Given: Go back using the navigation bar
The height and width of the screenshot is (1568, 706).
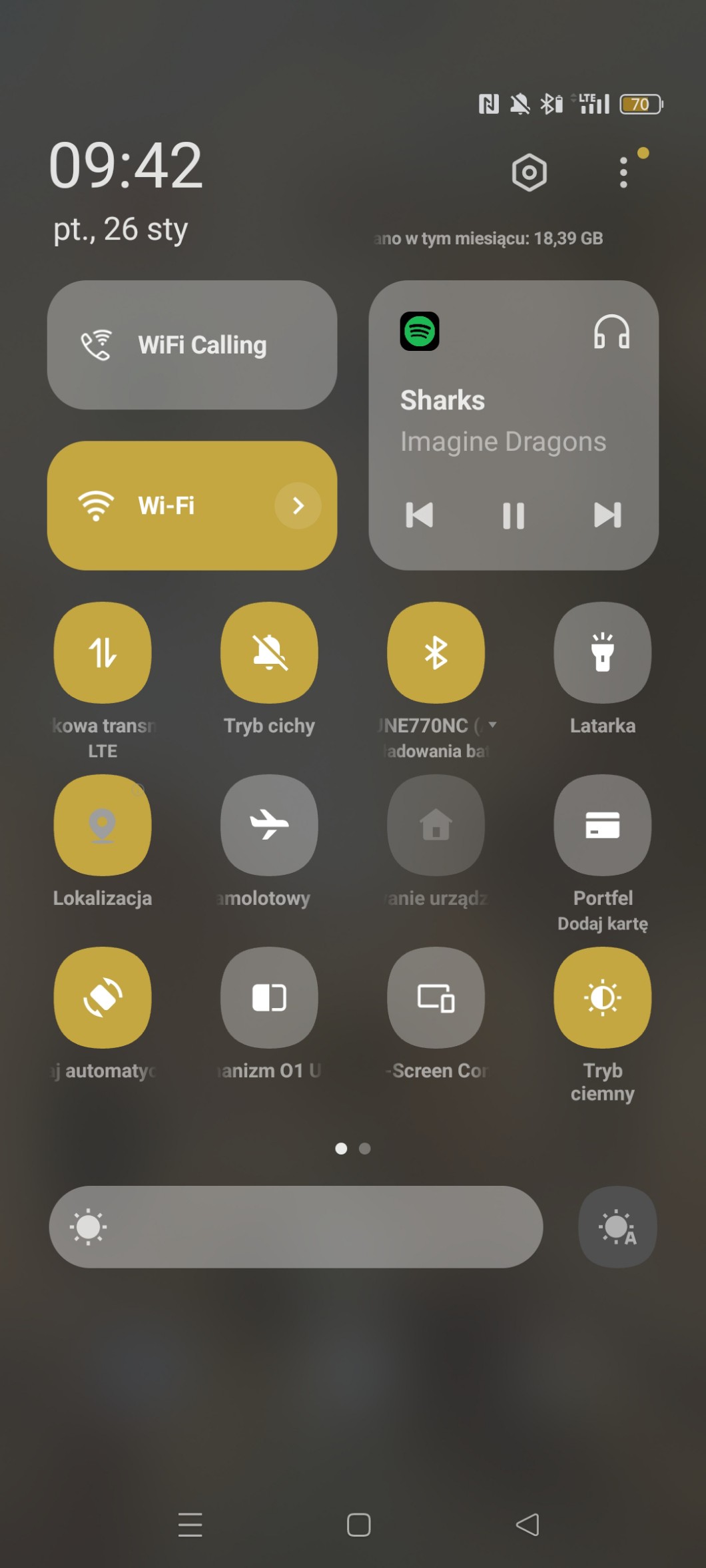Looking at the screenshot, I should tap(528, 1525).
